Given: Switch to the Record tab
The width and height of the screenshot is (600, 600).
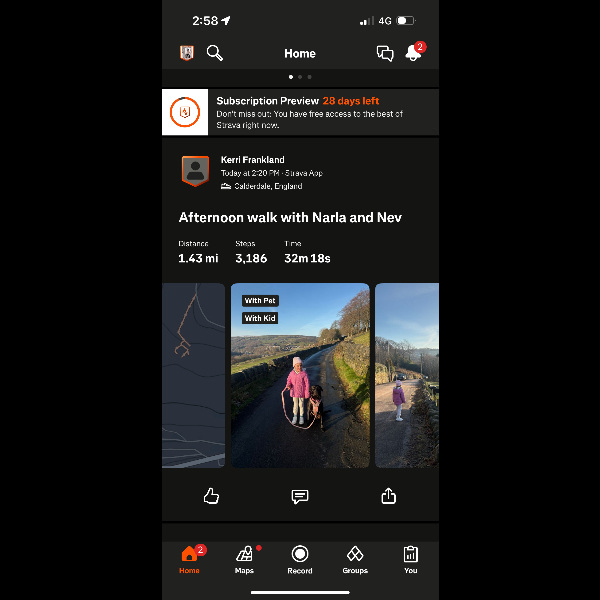Looking at the screenshot, I should coord(299,559).
